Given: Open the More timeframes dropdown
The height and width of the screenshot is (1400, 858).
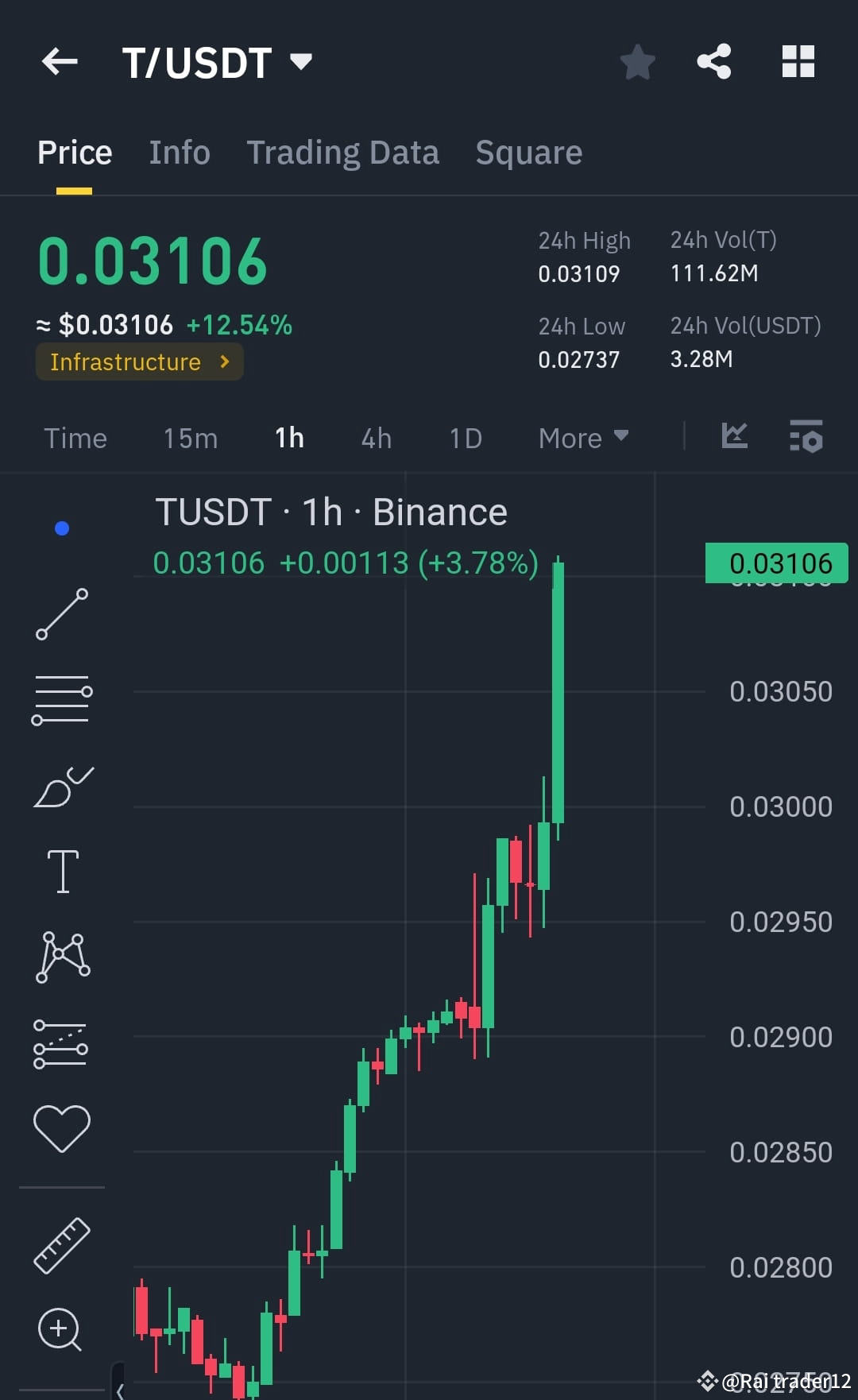Looking at the screenshot, I should [583, 438].
